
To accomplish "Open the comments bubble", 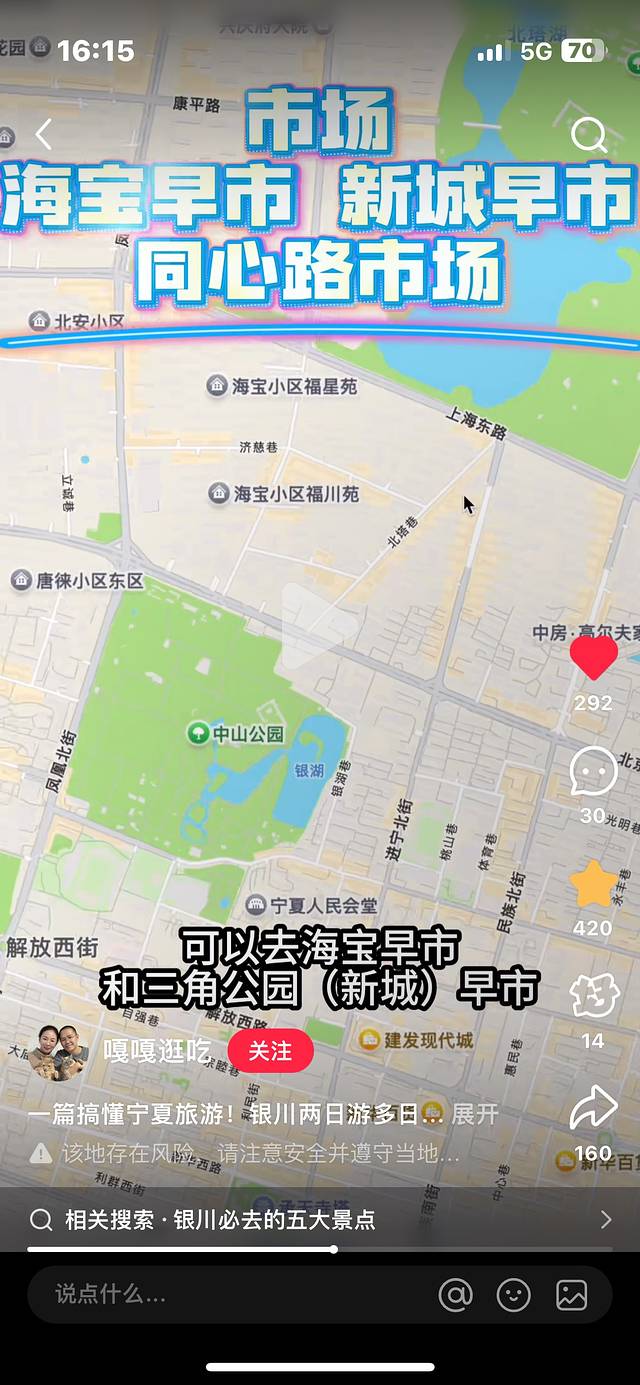I will click(x=593, y=771).
